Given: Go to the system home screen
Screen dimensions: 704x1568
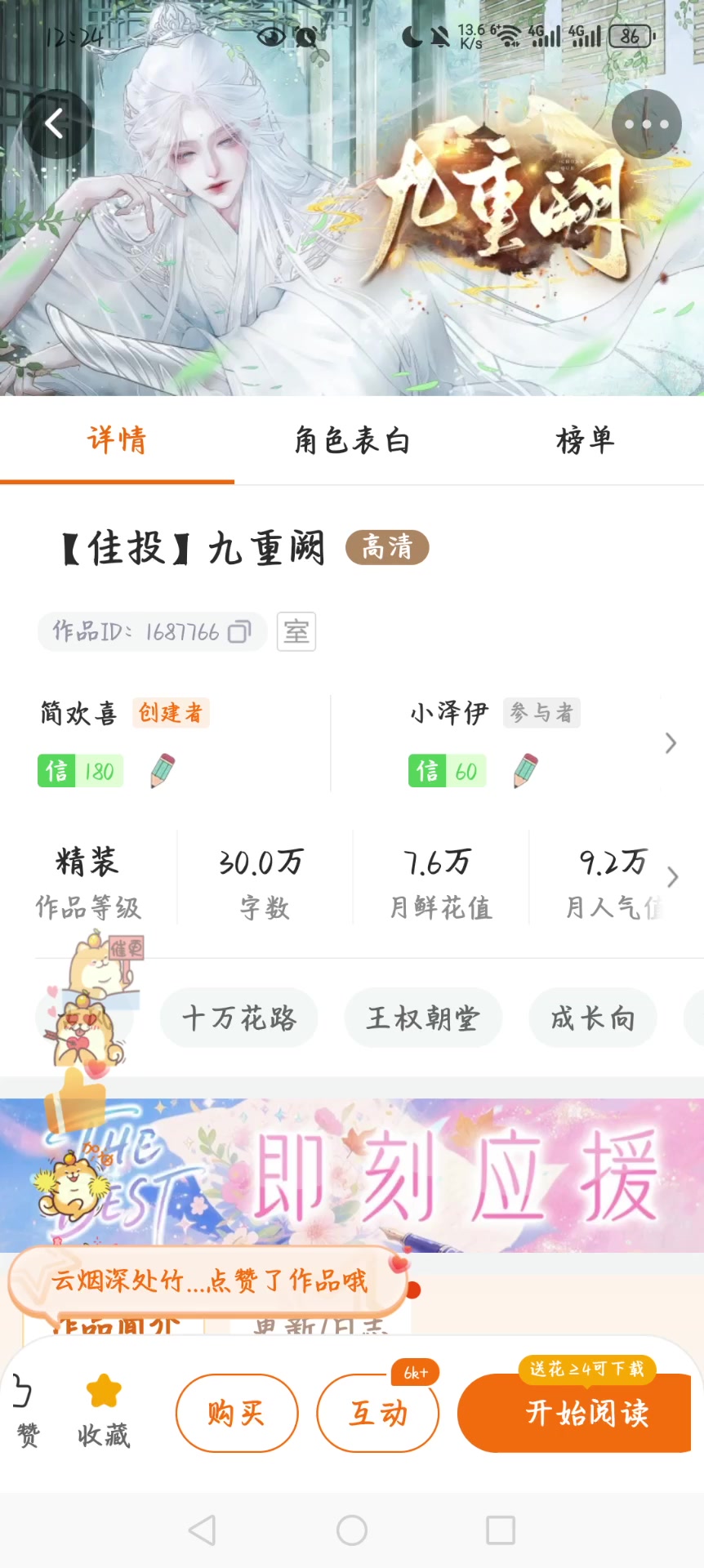Looking at the screenshot, I should click(x=352, y=1530).
